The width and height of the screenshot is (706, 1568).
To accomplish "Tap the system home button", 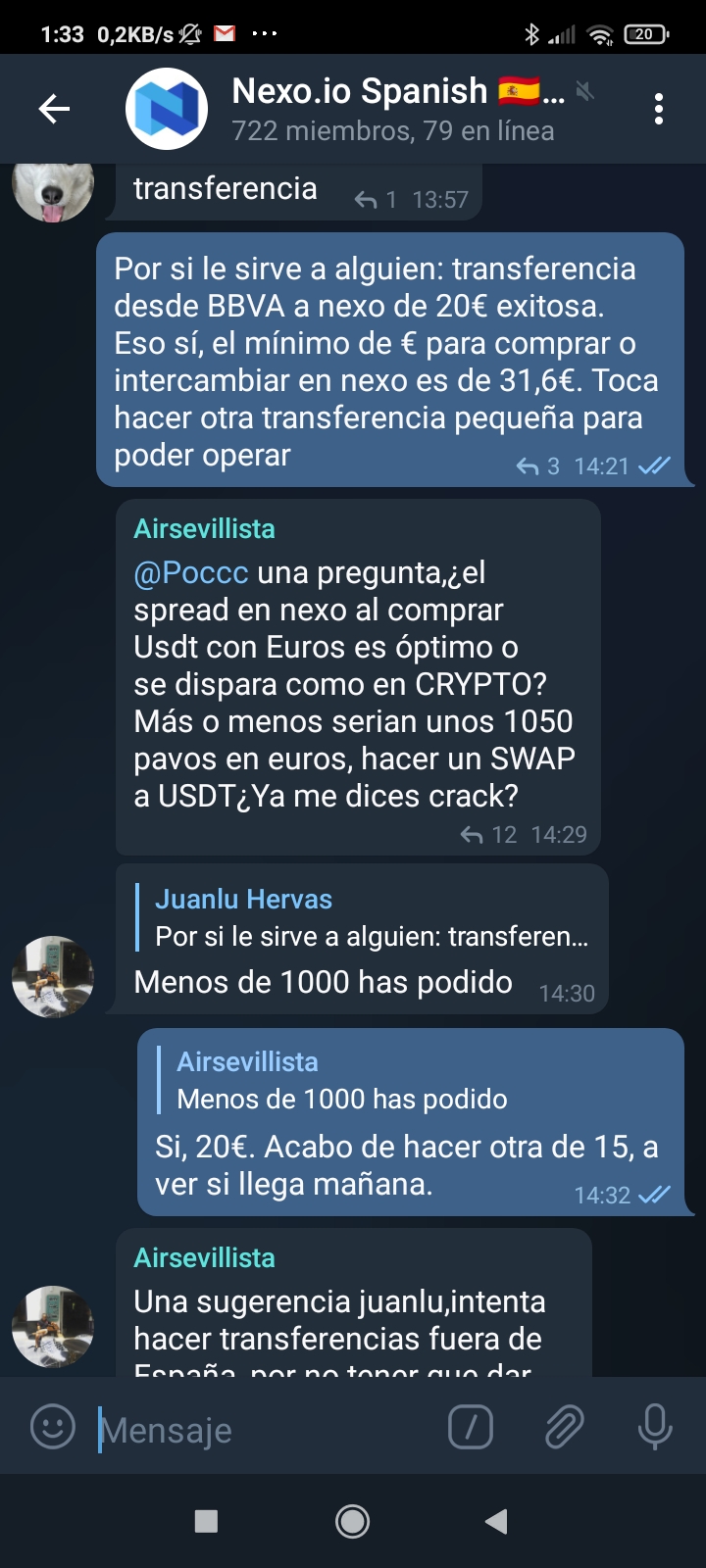I will [352, 1521].
